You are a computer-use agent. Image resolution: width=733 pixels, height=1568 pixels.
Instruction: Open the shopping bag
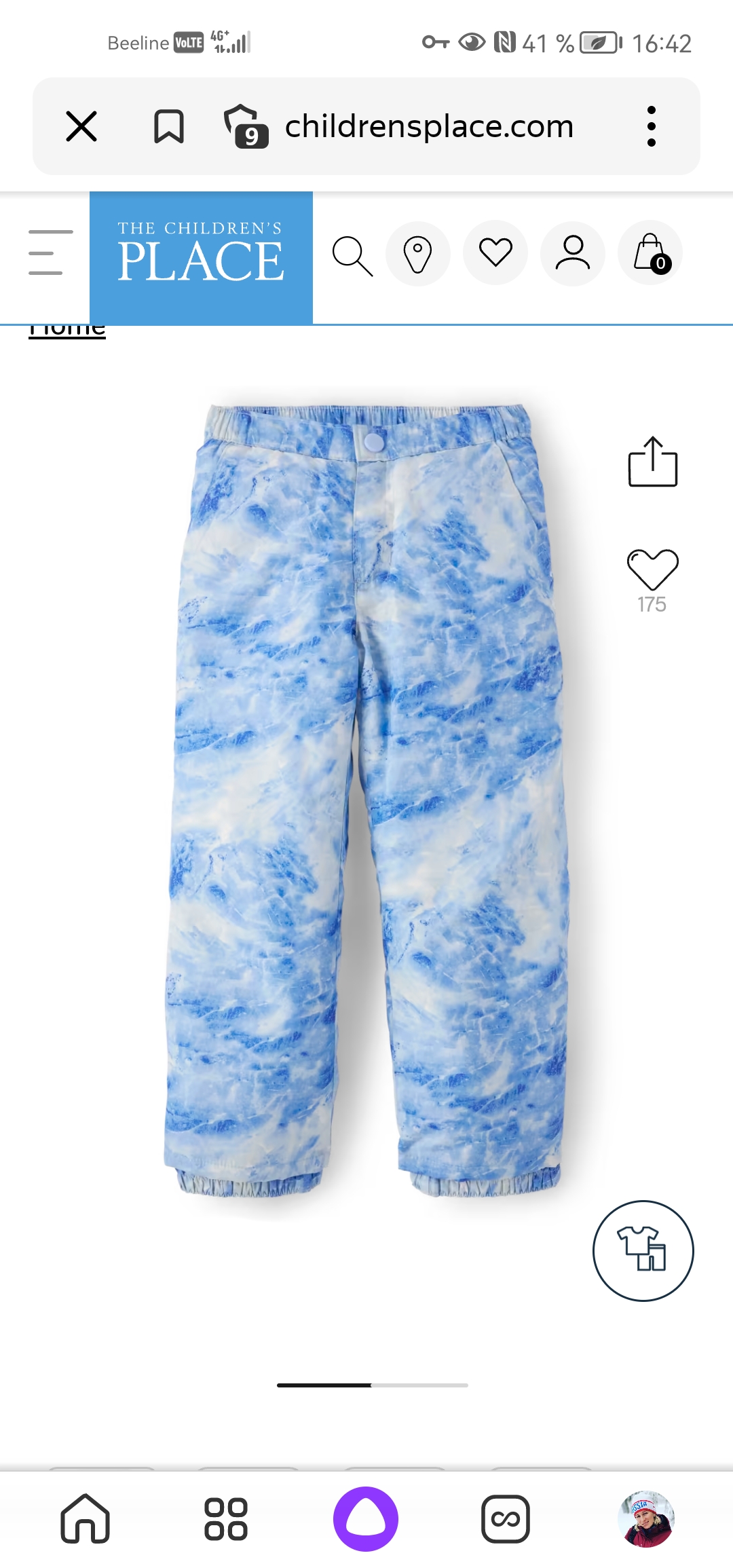tap(650, 253)
